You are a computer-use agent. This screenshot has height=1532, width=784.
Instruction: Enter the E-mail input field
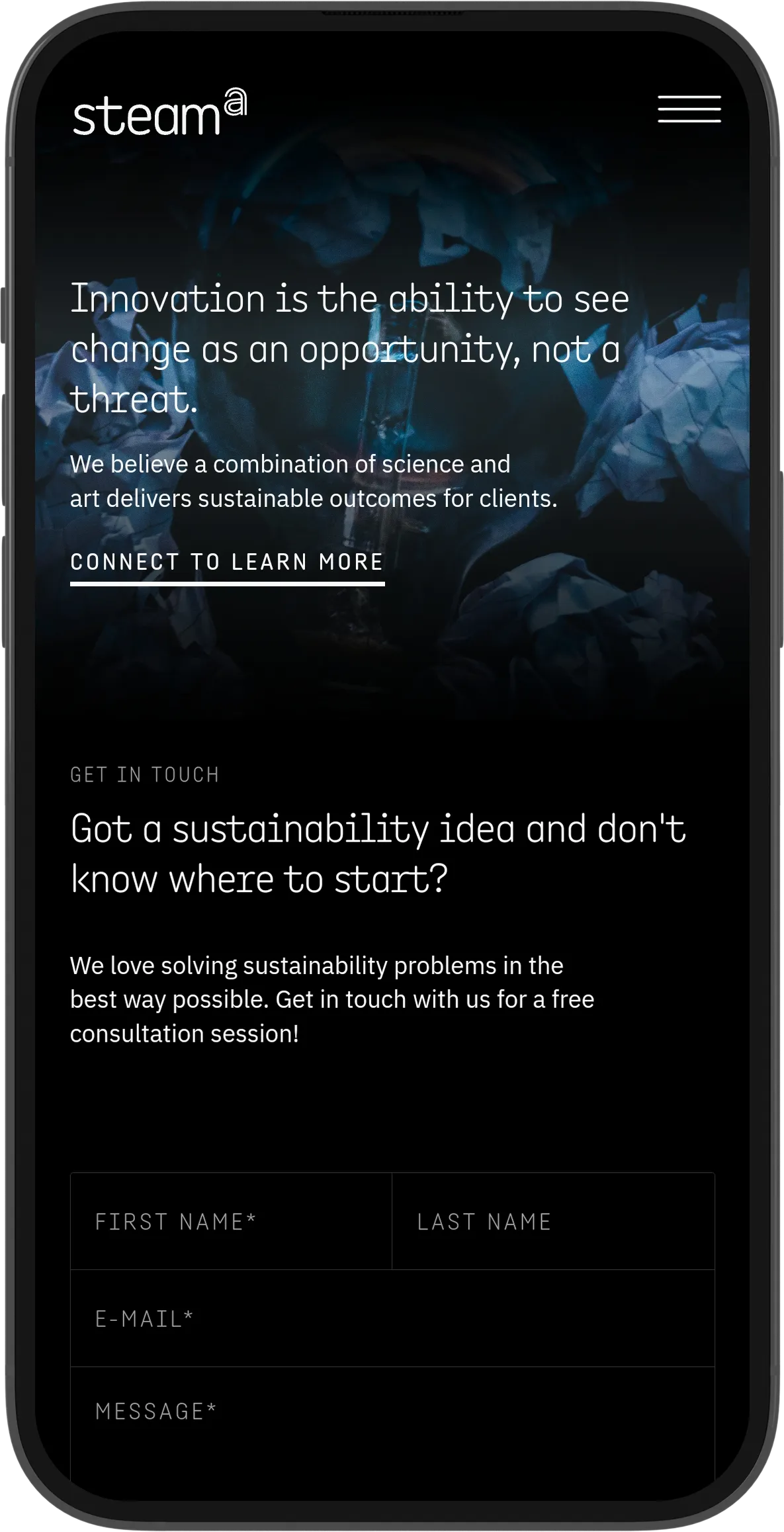(392, 1319)
